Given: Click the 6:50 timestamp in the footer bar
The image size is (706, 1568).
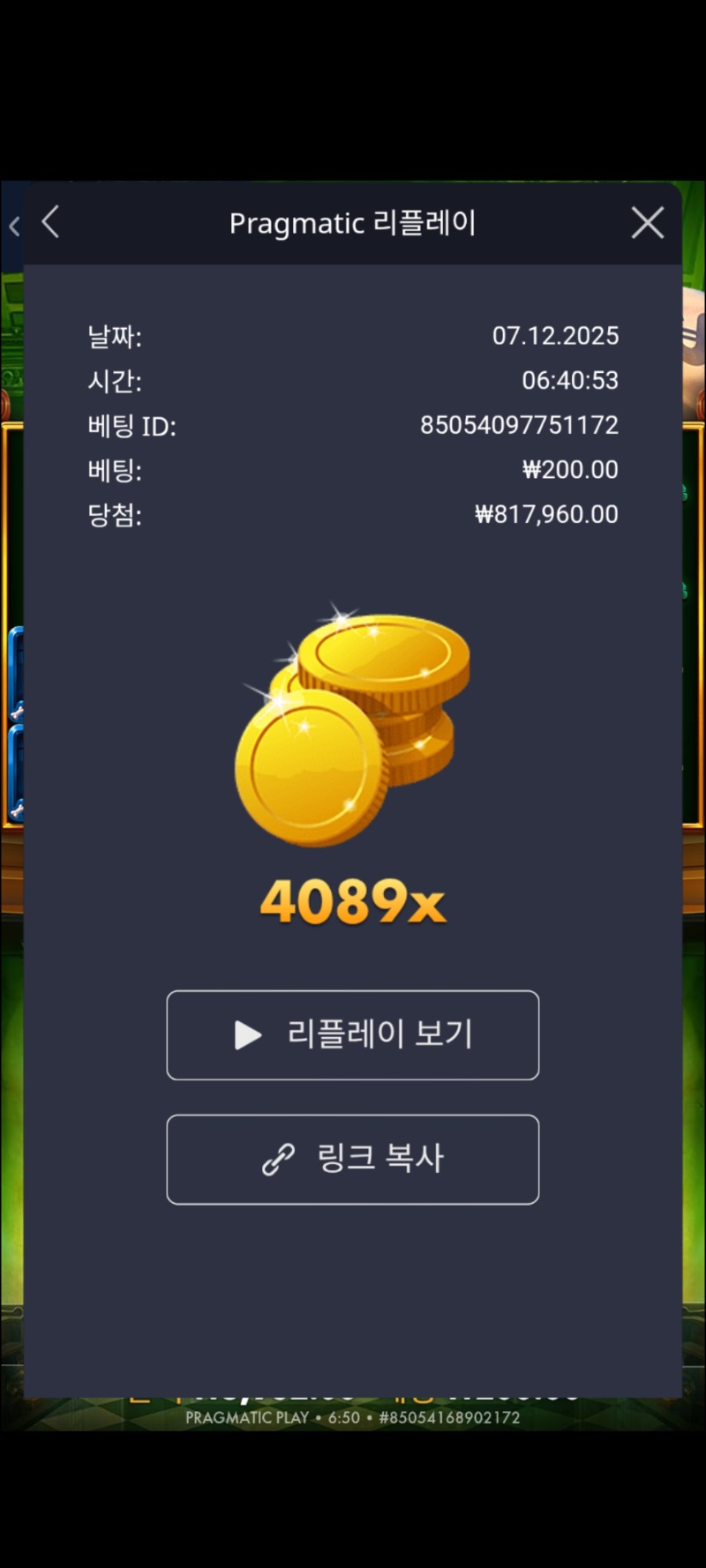Looking at the screenshot, I should (x=342, y=1417).
